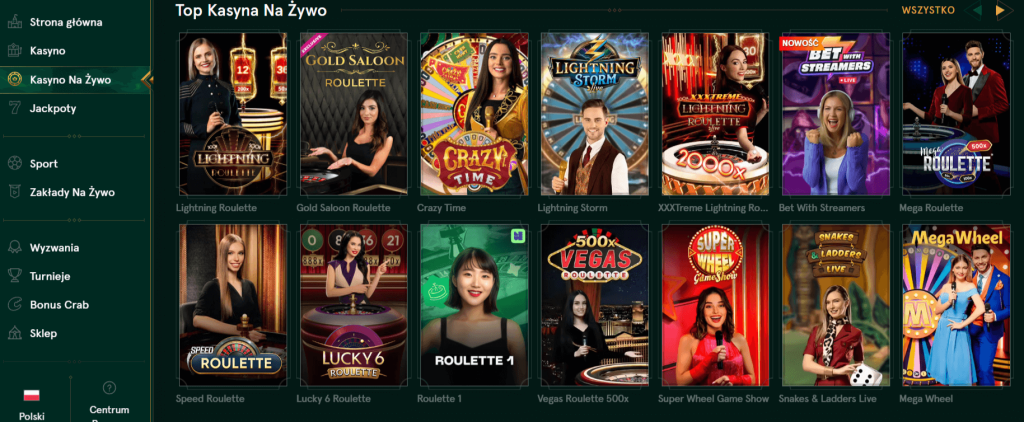Open Bonus Crab
This screenshot has width=1024, height=422.
point(59,304)
